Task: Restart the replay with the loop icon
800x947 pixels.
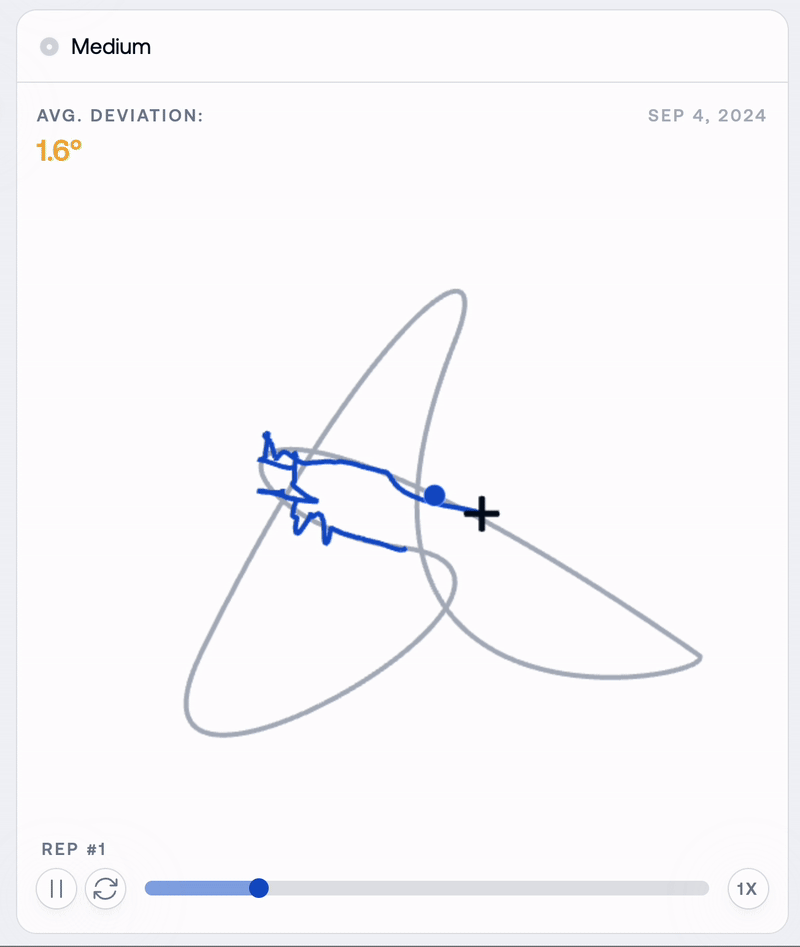Action: [x=106, y=888]
